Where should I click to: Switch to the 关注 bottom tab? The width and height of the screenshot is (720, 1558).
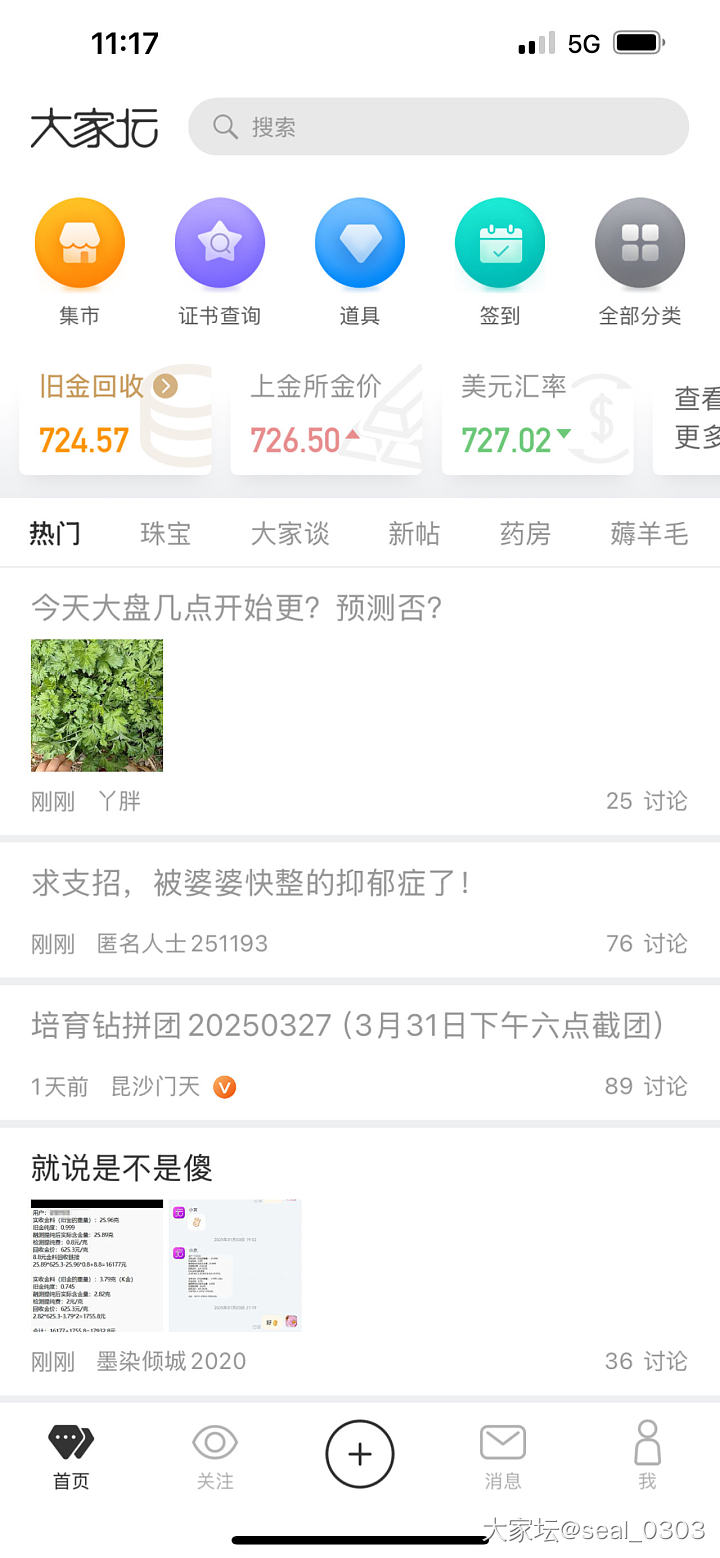215,1456
